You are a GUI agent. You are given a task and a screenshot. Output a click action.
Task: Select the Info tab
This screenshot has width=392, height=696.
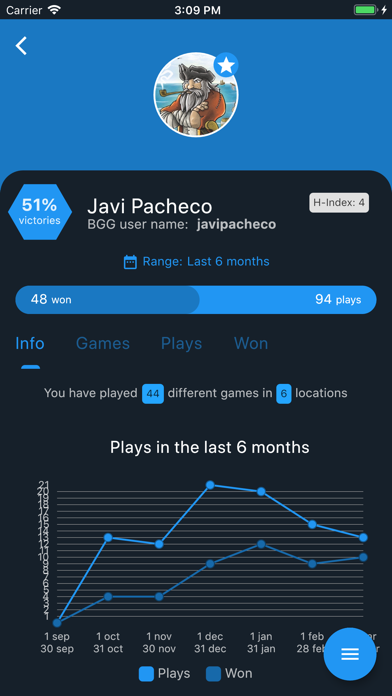click(x=30, y=344)
